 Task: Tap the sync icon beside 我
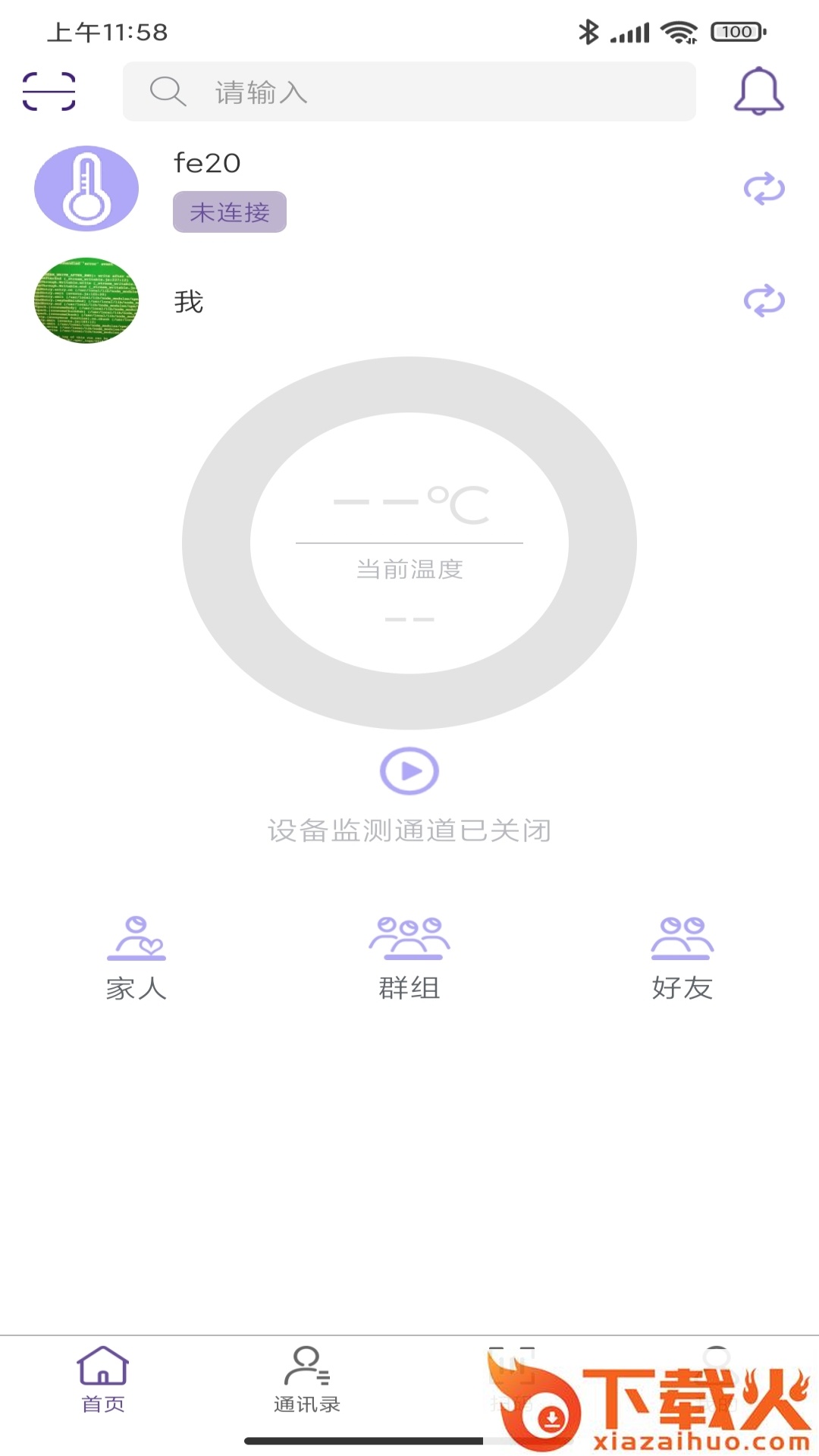coord(764,301)
